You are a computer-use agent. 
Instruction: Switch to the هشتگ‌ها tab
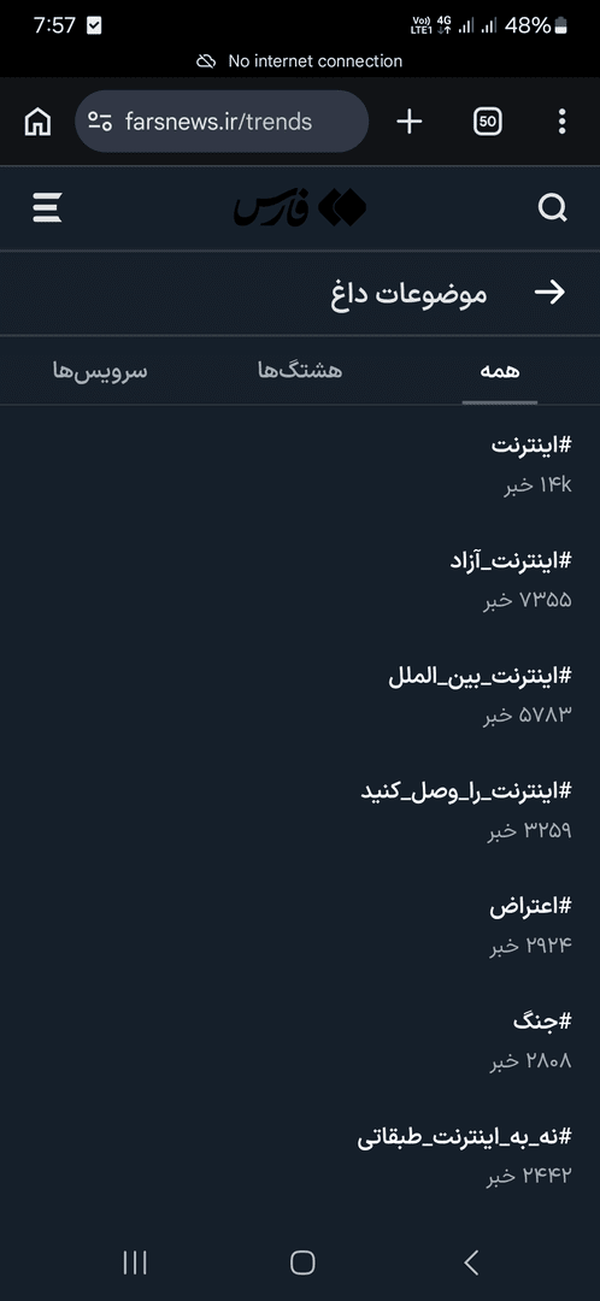299,371
